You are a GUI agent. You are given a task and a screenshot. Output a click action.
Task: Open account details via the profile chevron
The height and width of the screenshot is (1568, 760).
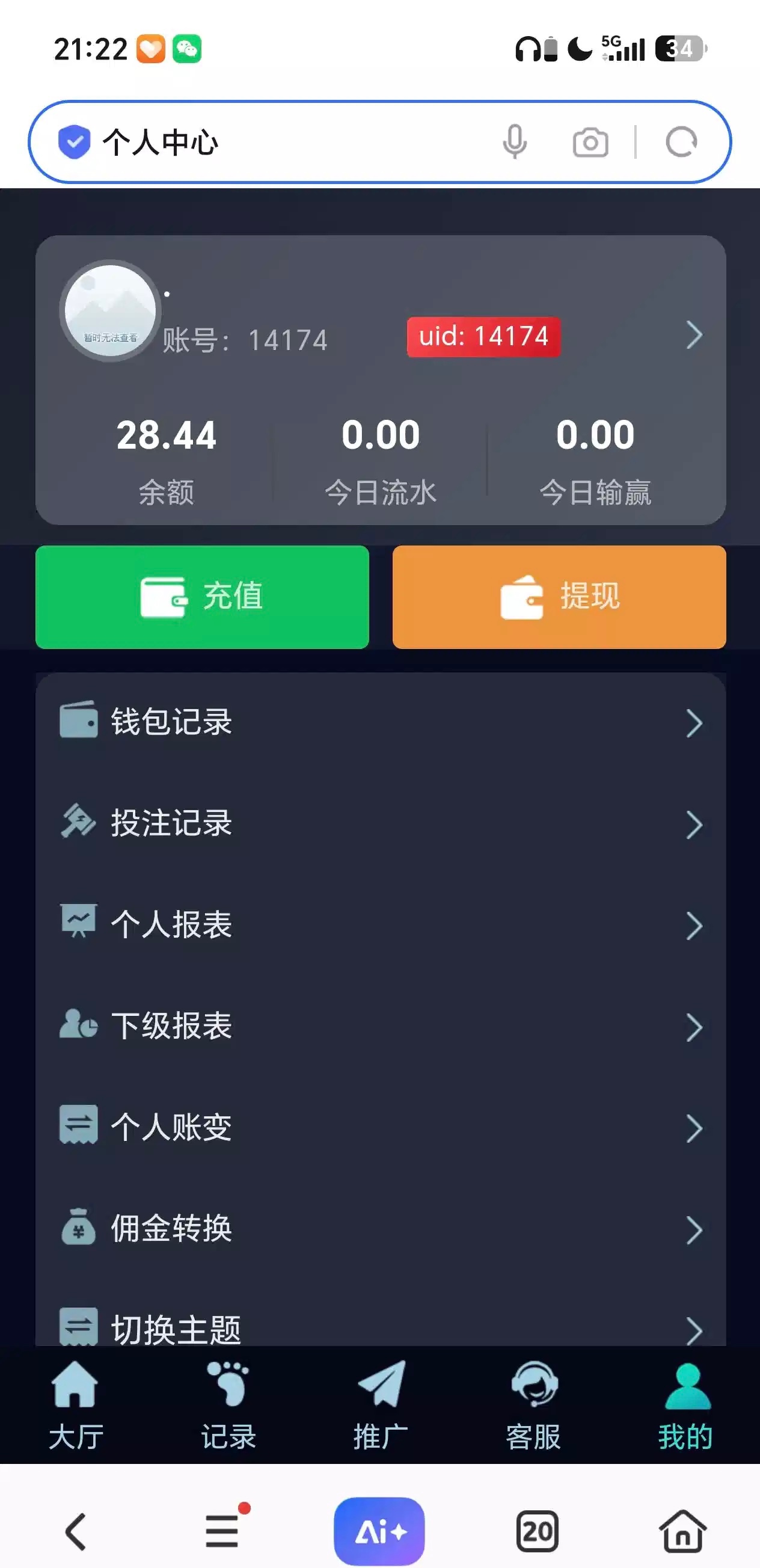pos(694,336)
